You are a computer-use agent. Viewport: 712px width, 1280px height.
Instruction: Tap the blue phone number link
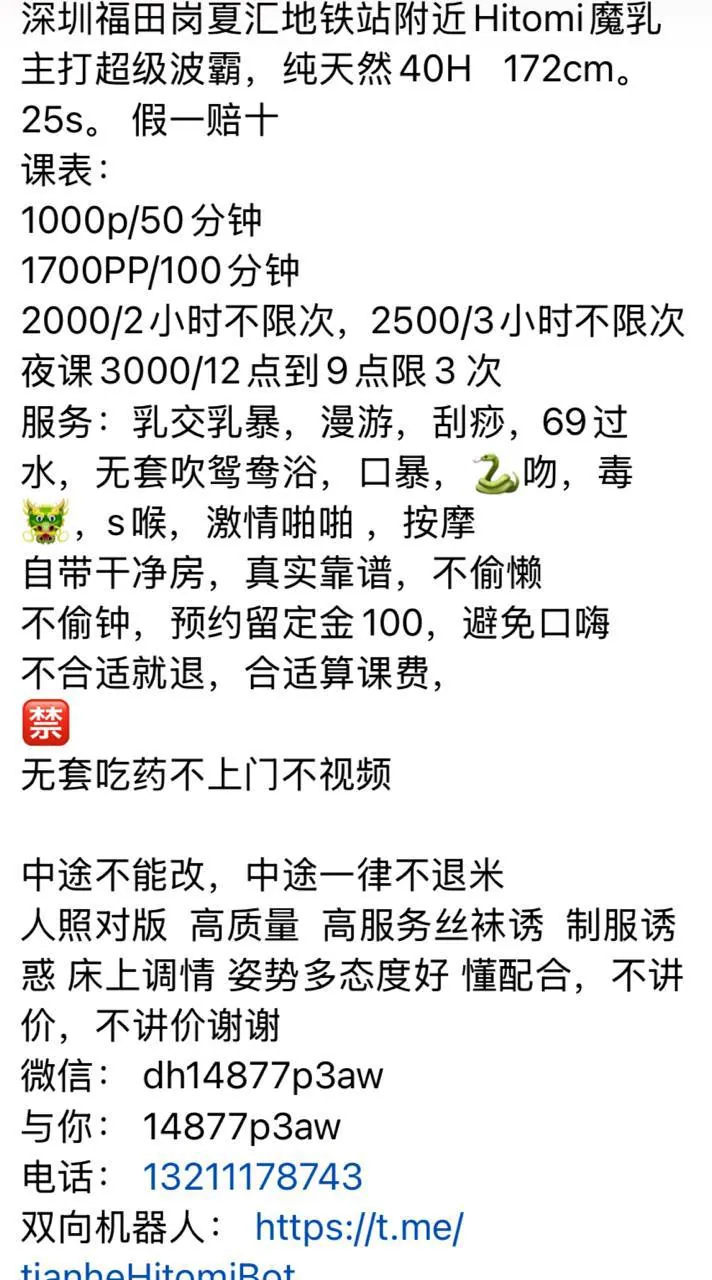tap(252, 1176)
